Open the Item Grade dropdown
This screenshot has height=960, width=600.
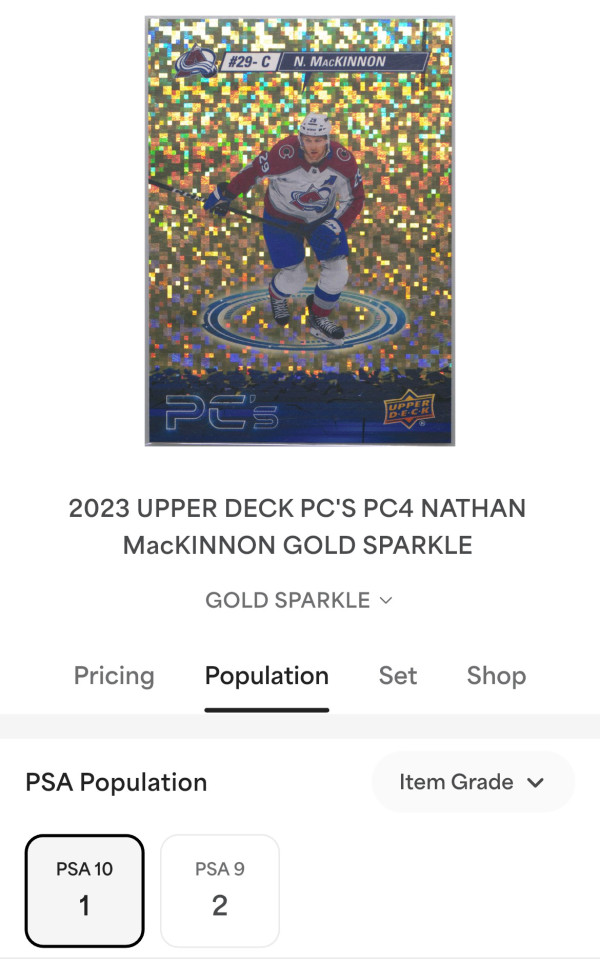pyautogui.click(x=472, y=782)
